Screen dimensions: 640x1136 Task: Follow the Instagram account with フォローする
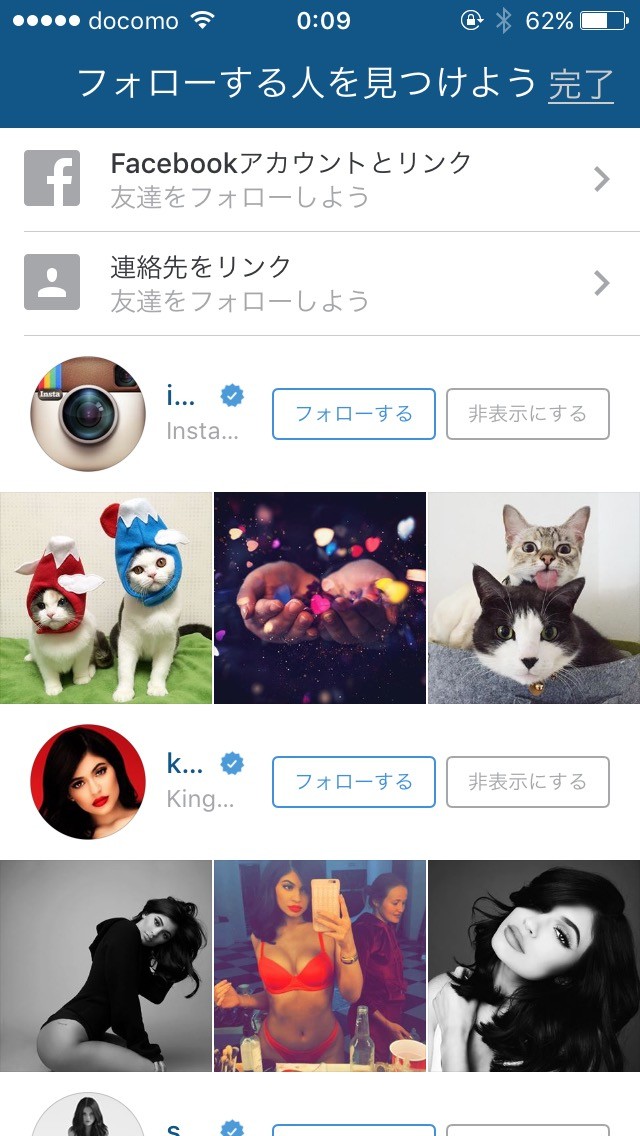[354, 414]
